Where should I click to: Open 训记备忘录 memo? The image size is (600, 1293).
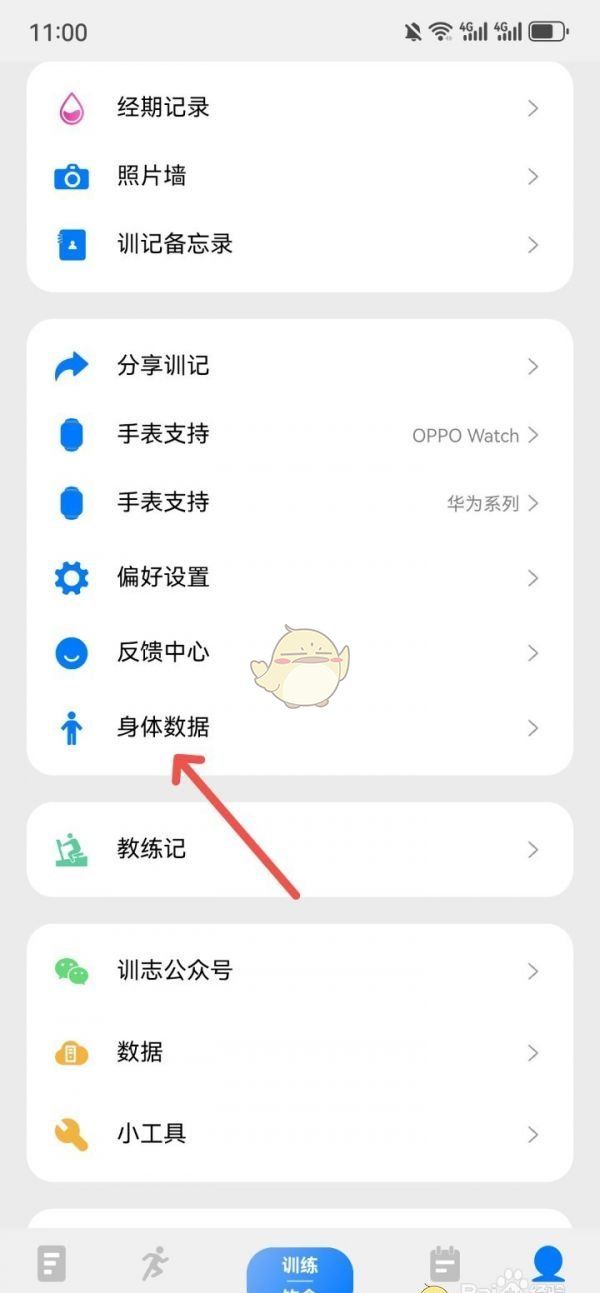click(300, 244)
